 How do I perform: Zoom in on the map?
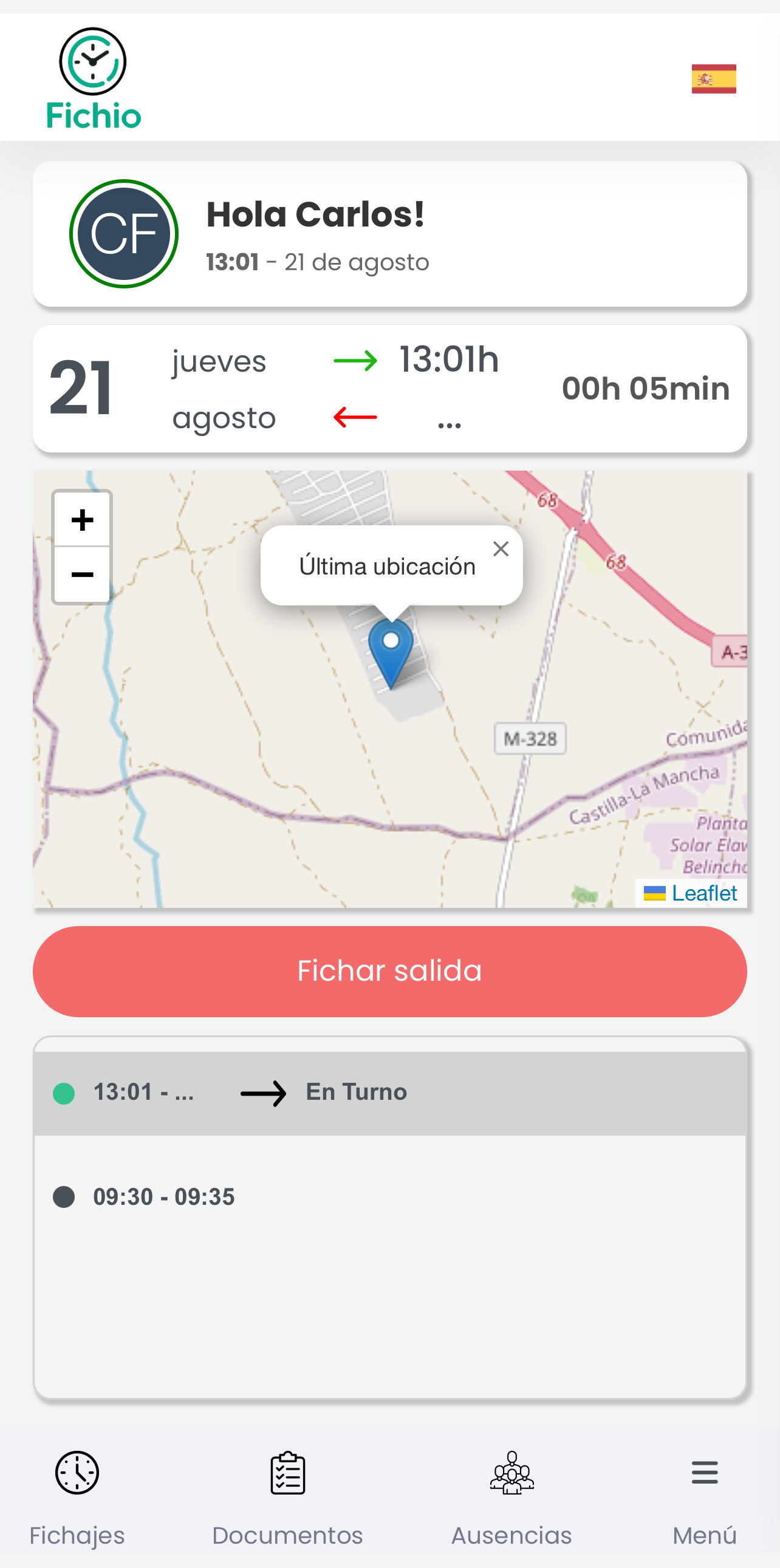[x=82, y=520]
